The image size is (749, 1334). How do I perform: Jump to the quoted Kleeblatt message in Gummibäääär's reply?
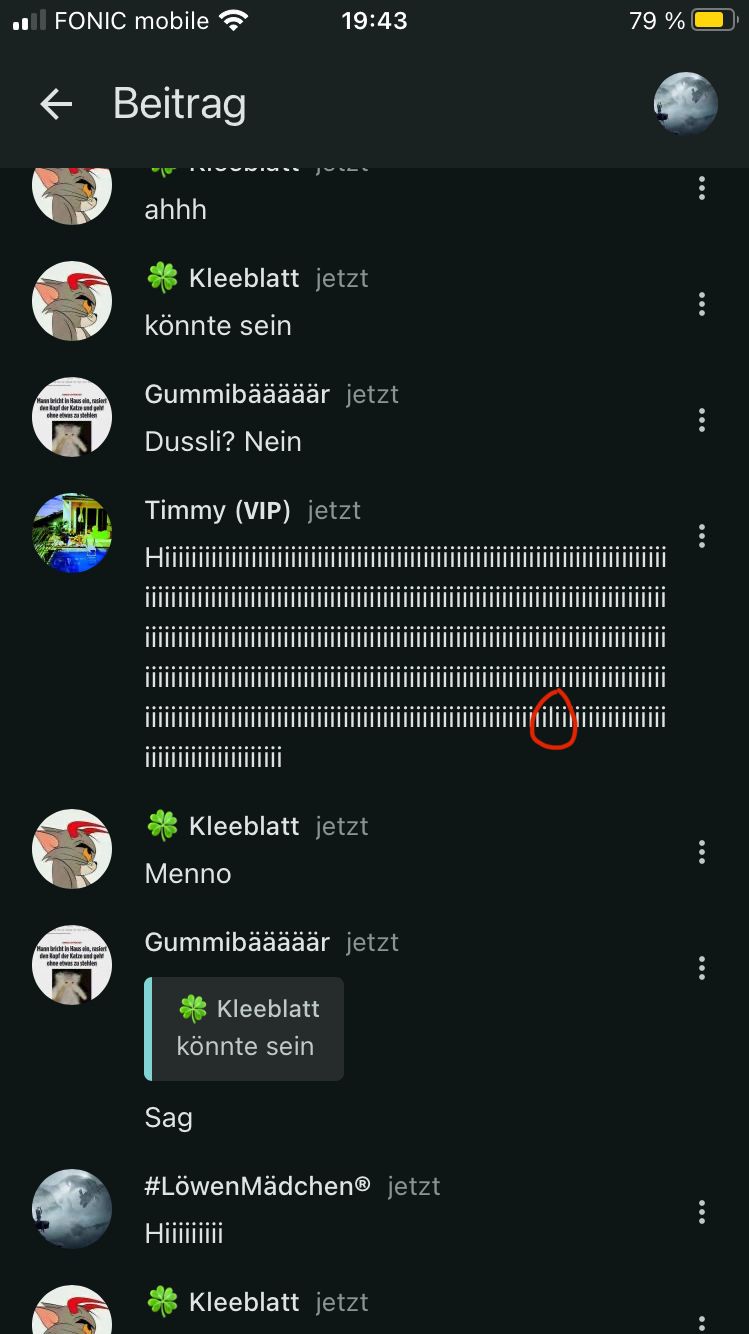click(245, 1029)
